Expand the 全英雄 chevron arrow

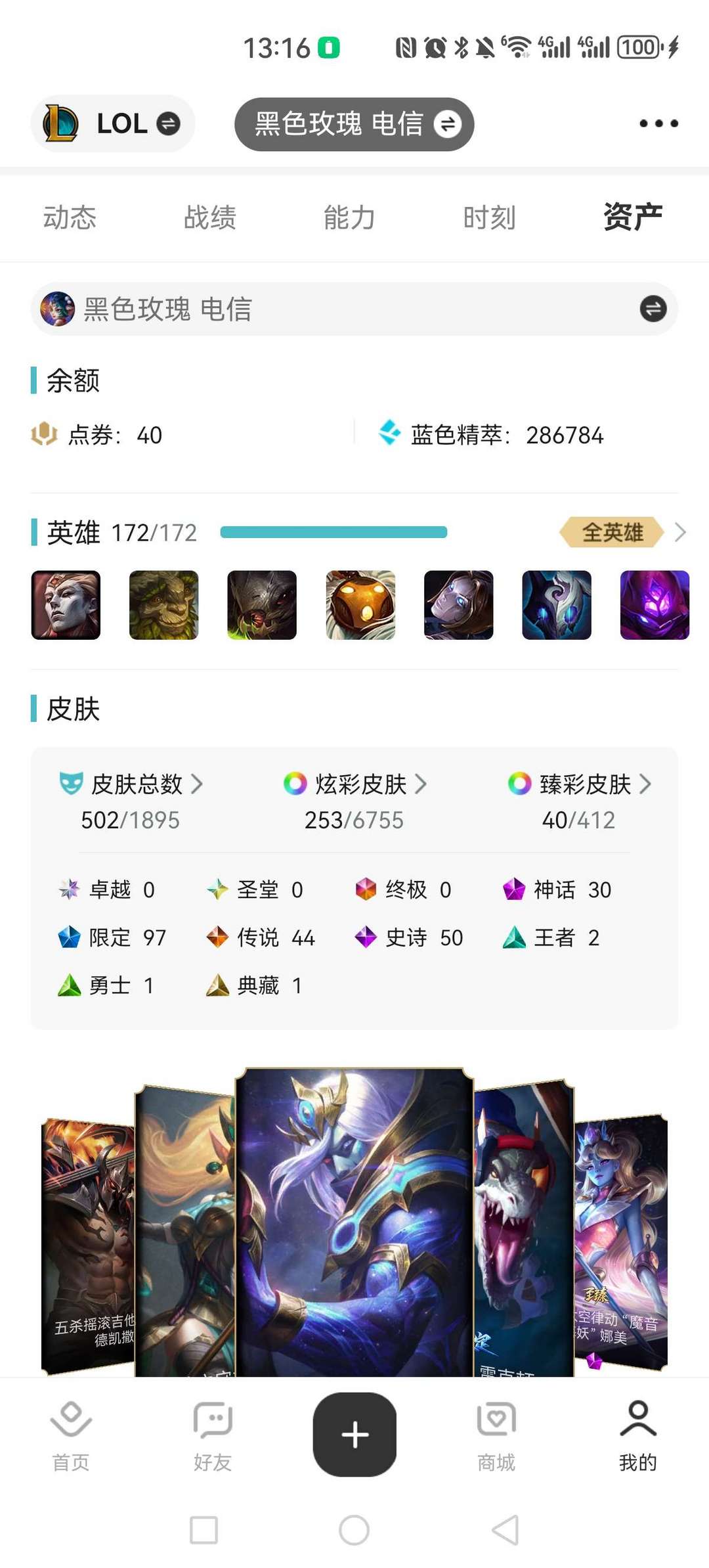pyautogui.click(x=681, y=533)
